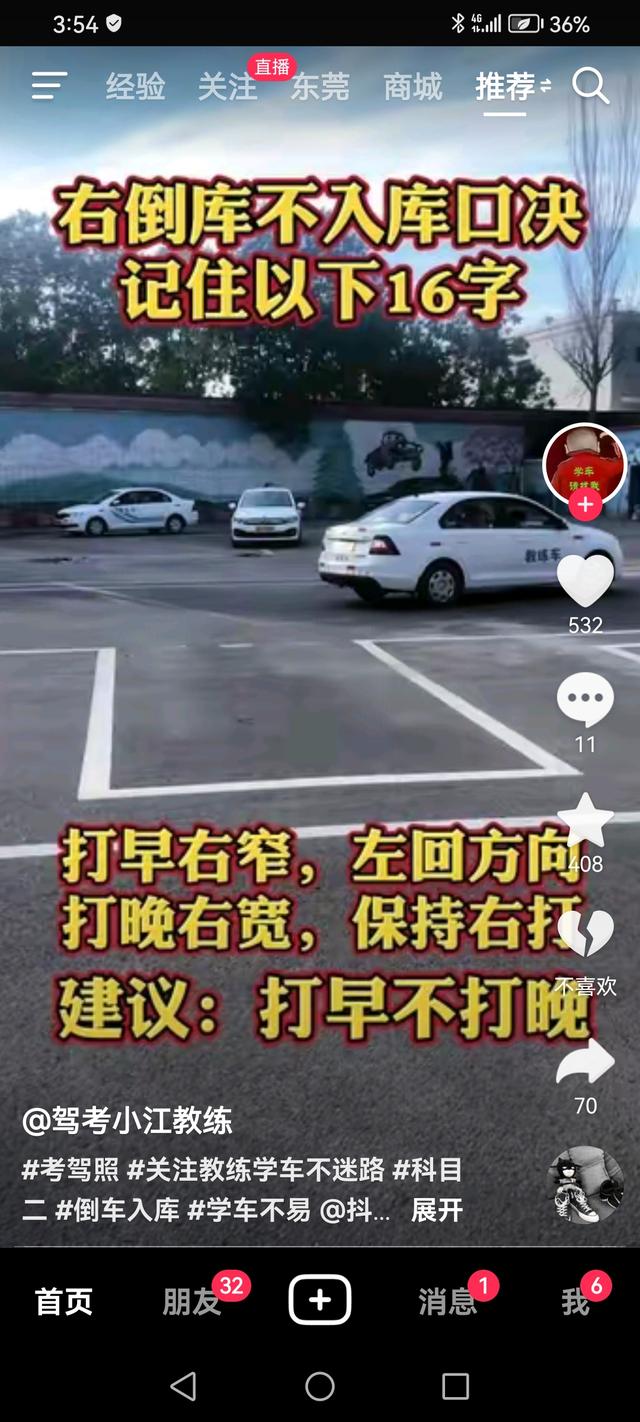This screenshot has height=1422, width=640.
Task: Open the comments section
Action: click(x=585, y=699)
